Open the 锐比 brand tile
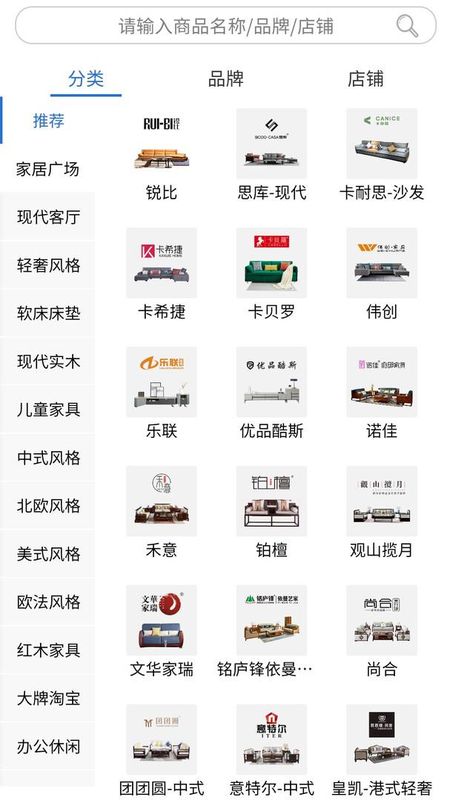450x800 pixels. click(x=161, y=155)
